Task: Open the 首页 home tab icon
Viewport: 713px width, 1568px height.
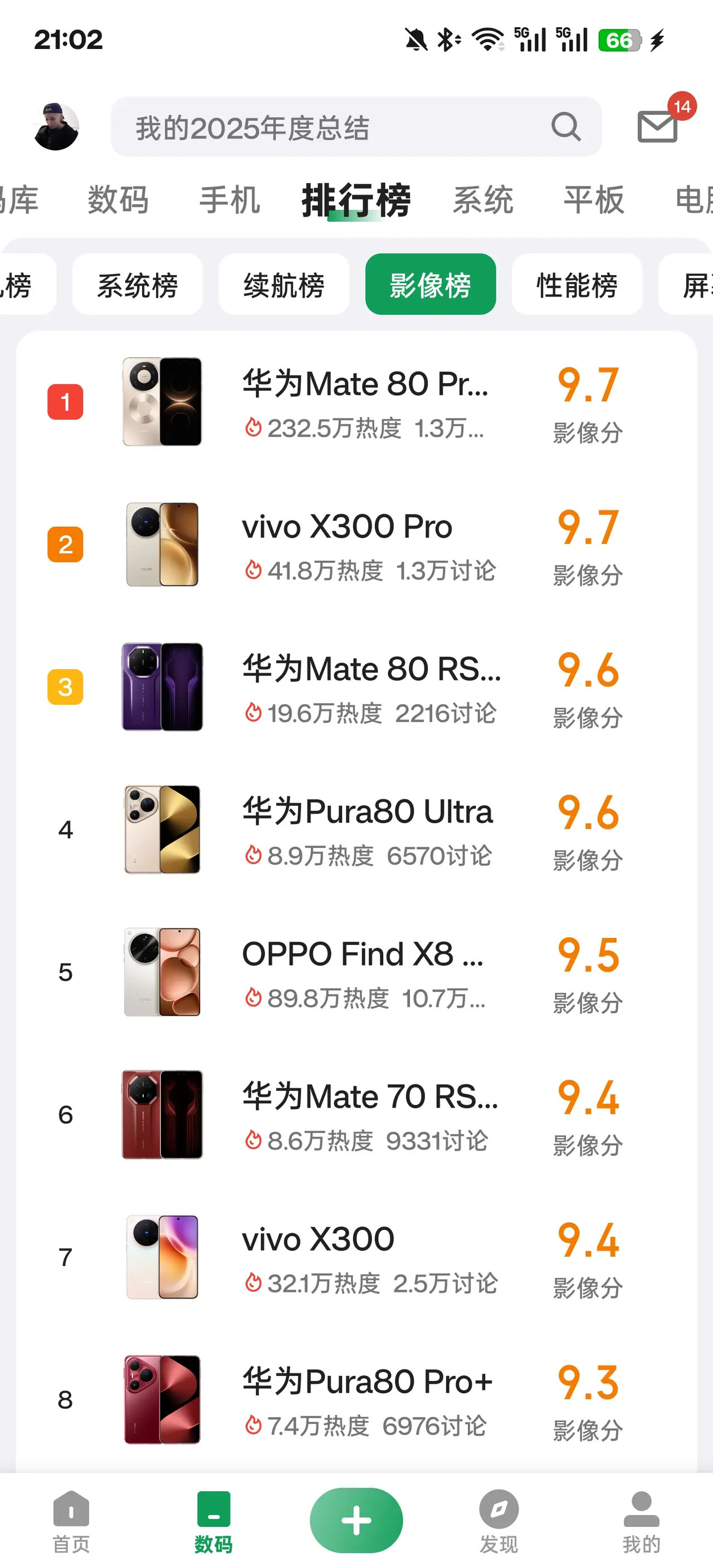Action: coord(71,1516)
